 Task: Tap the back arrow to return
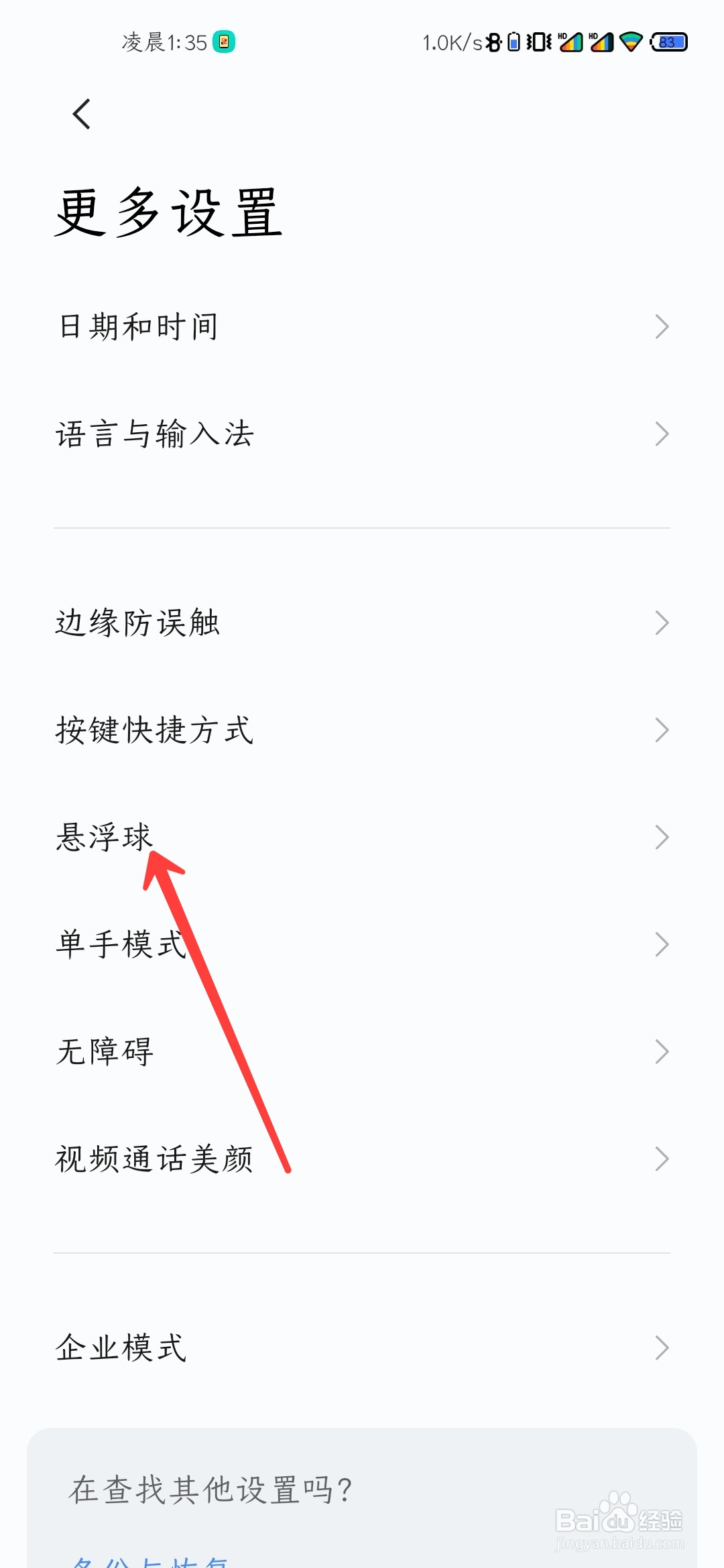click(x=80, y=113)
